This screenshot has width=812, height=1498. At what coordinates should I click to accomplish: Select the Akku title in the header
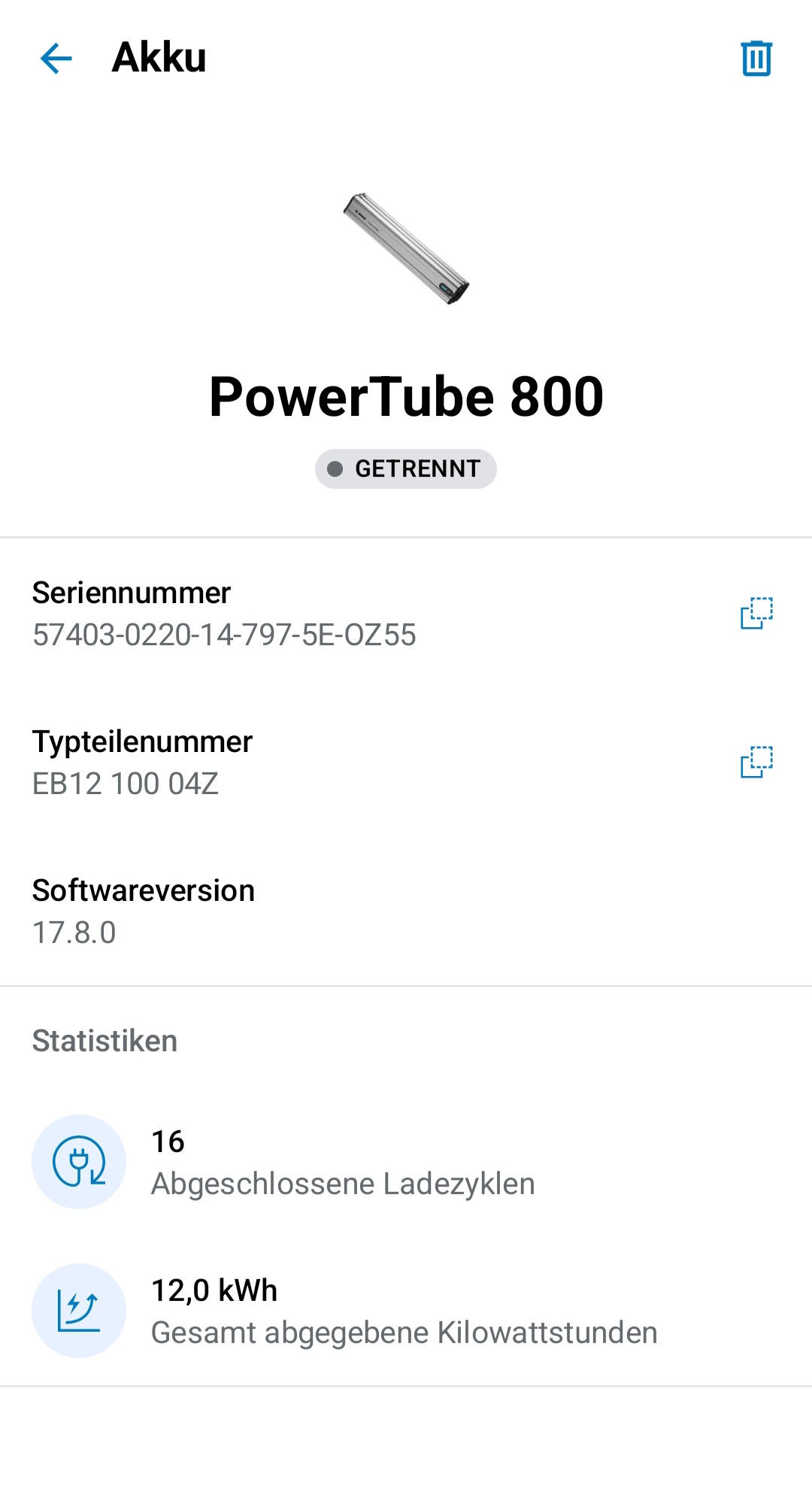click(159, 58)
